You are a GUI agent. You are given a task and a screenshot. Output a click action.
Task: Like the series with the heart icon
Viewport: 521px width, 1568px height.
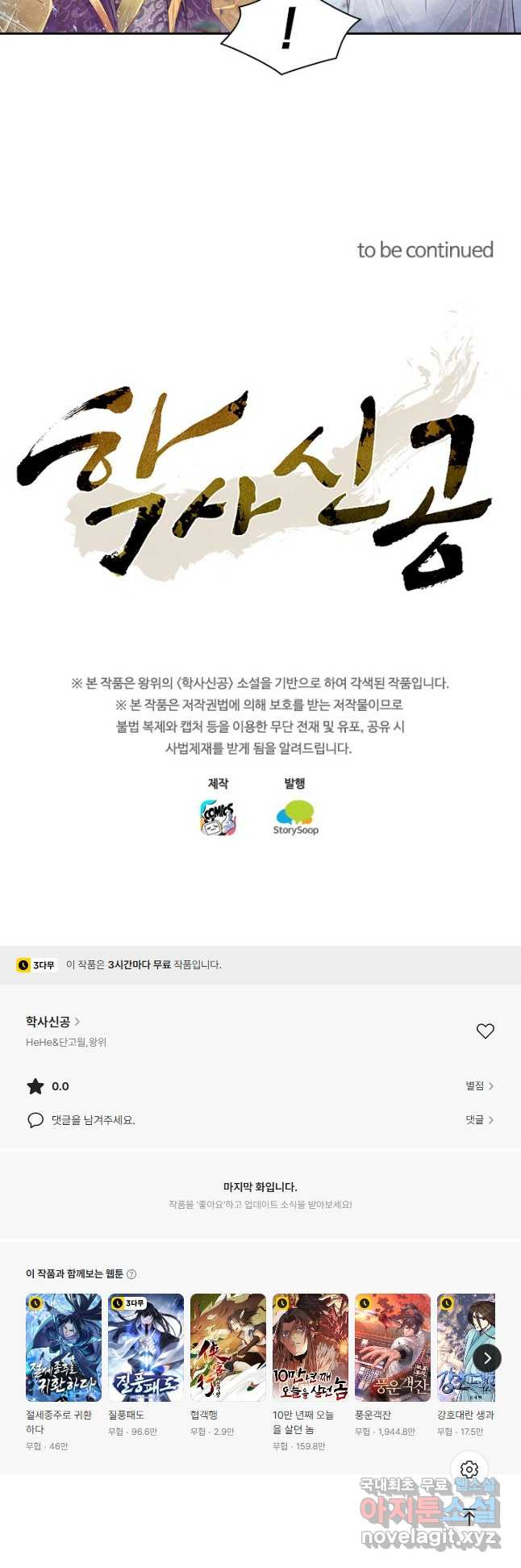coord(485,1031)
